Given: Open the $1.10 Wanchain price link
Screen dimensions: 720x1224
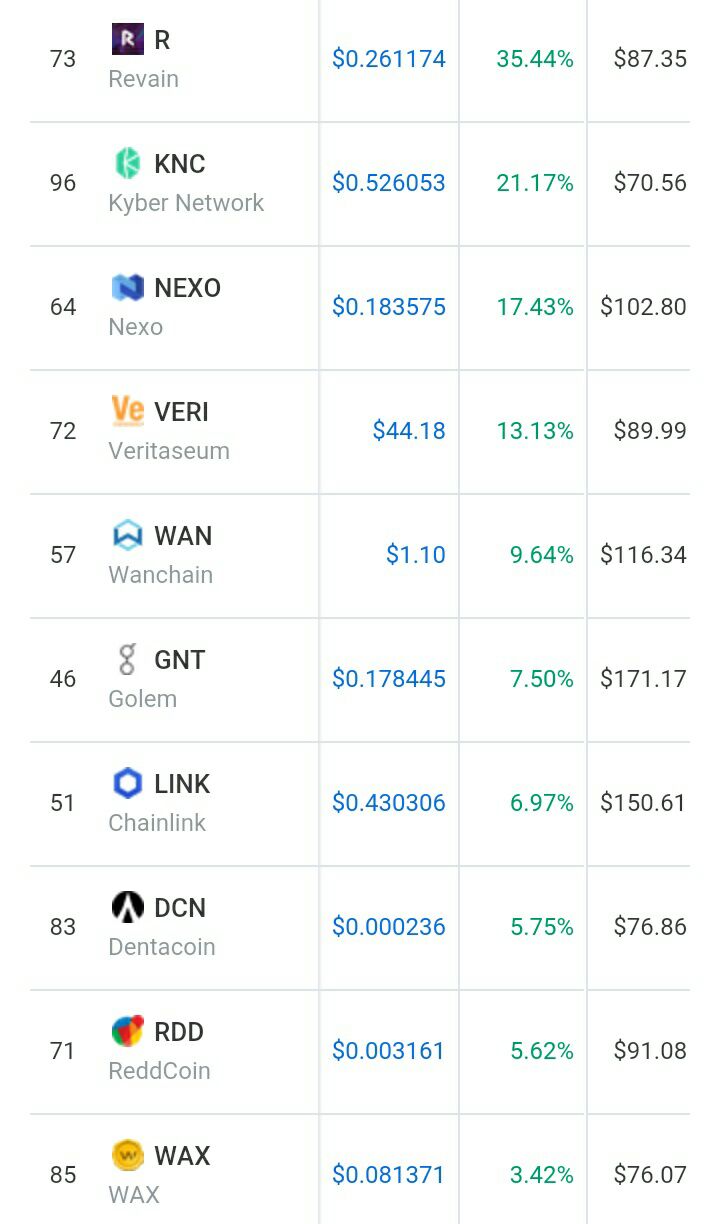Looking at the screenshot, I should [416, 555].
